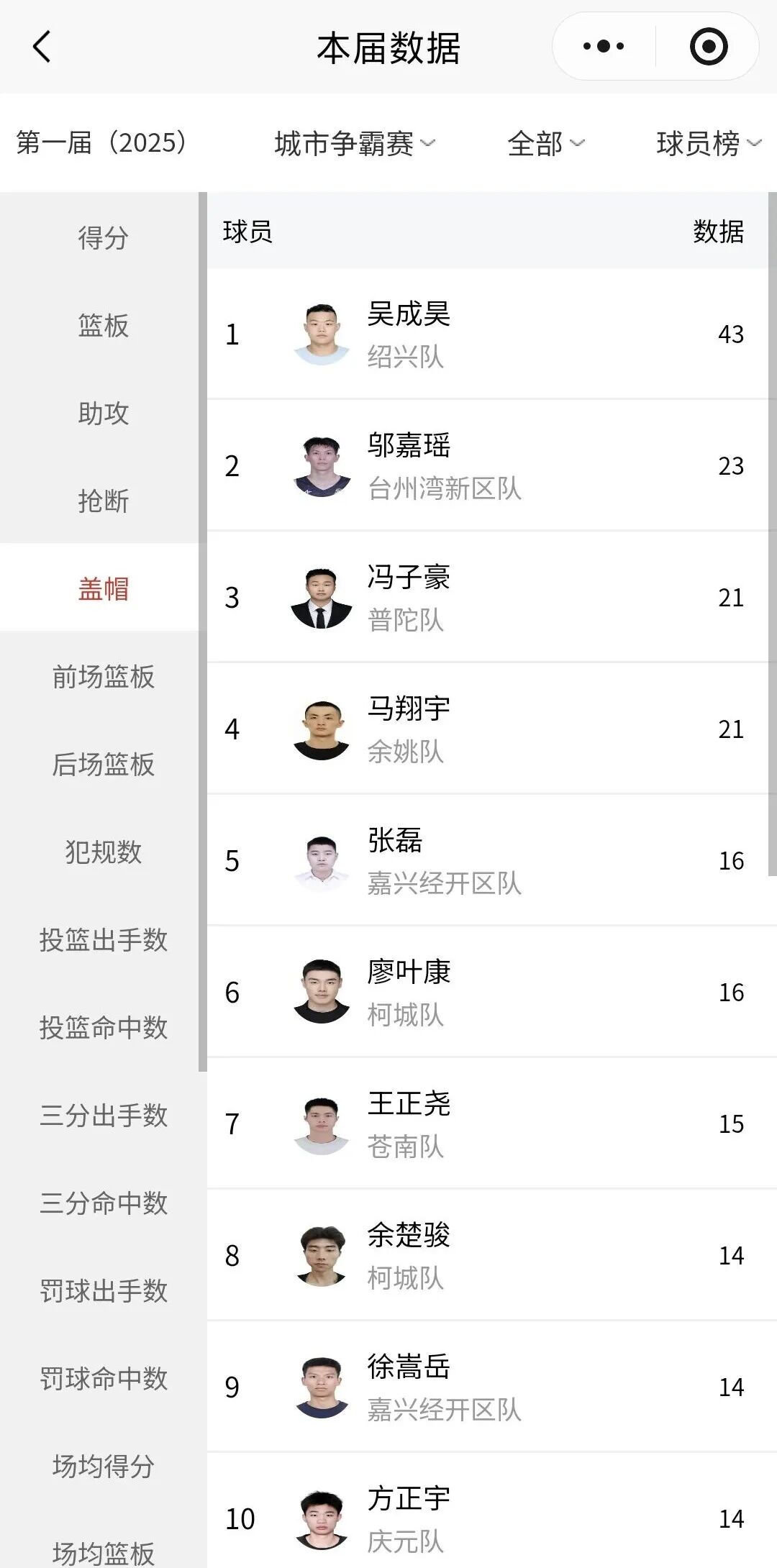
Task: Go back with the top-left arrow
Action: 42,47
